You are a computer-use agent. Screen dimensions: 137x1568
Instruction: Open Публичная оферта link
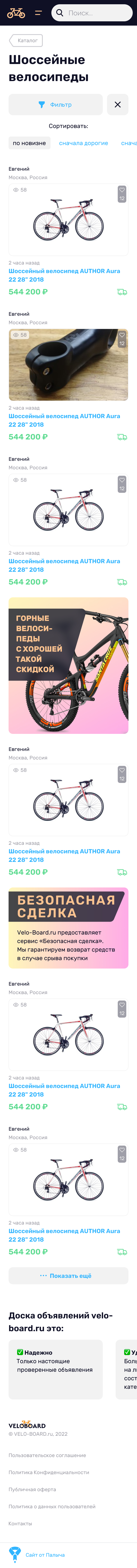point(32,1489)
